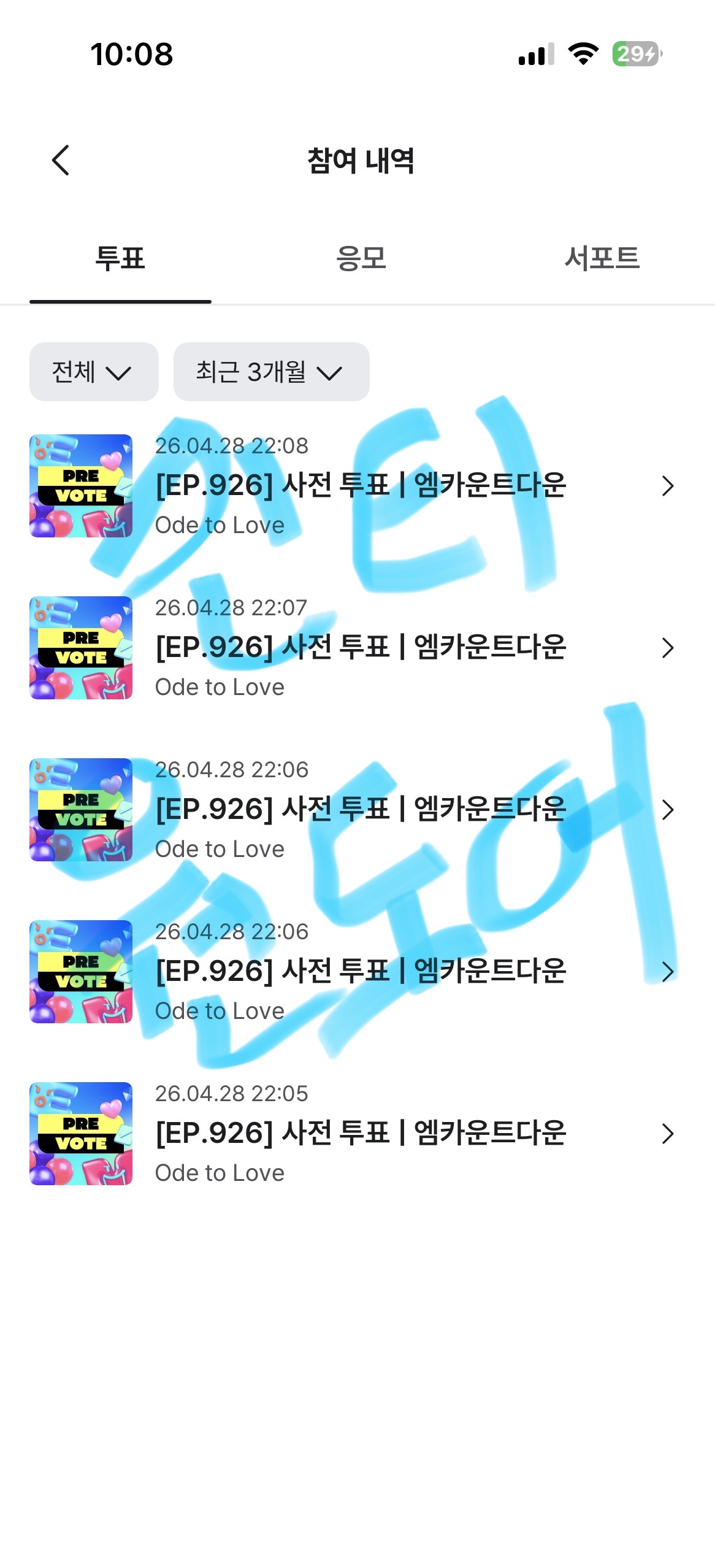Open the vote entry from 22:07
Image resolution: width=715 pixels, height=1568 pixels.
click(x=357, y=648)
